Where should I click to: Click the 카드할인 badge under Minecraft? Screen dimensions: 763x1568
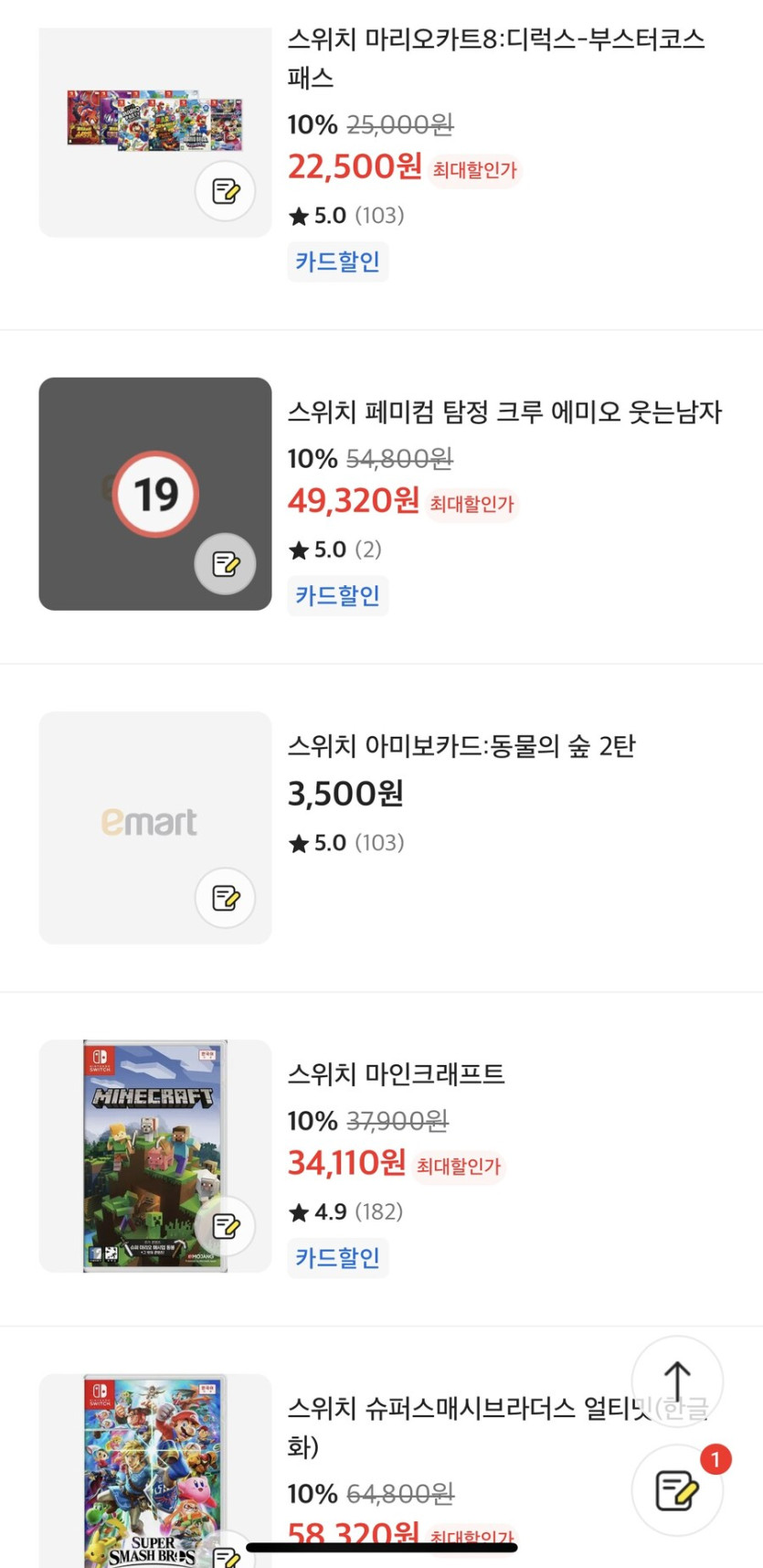click(337, 1258)
